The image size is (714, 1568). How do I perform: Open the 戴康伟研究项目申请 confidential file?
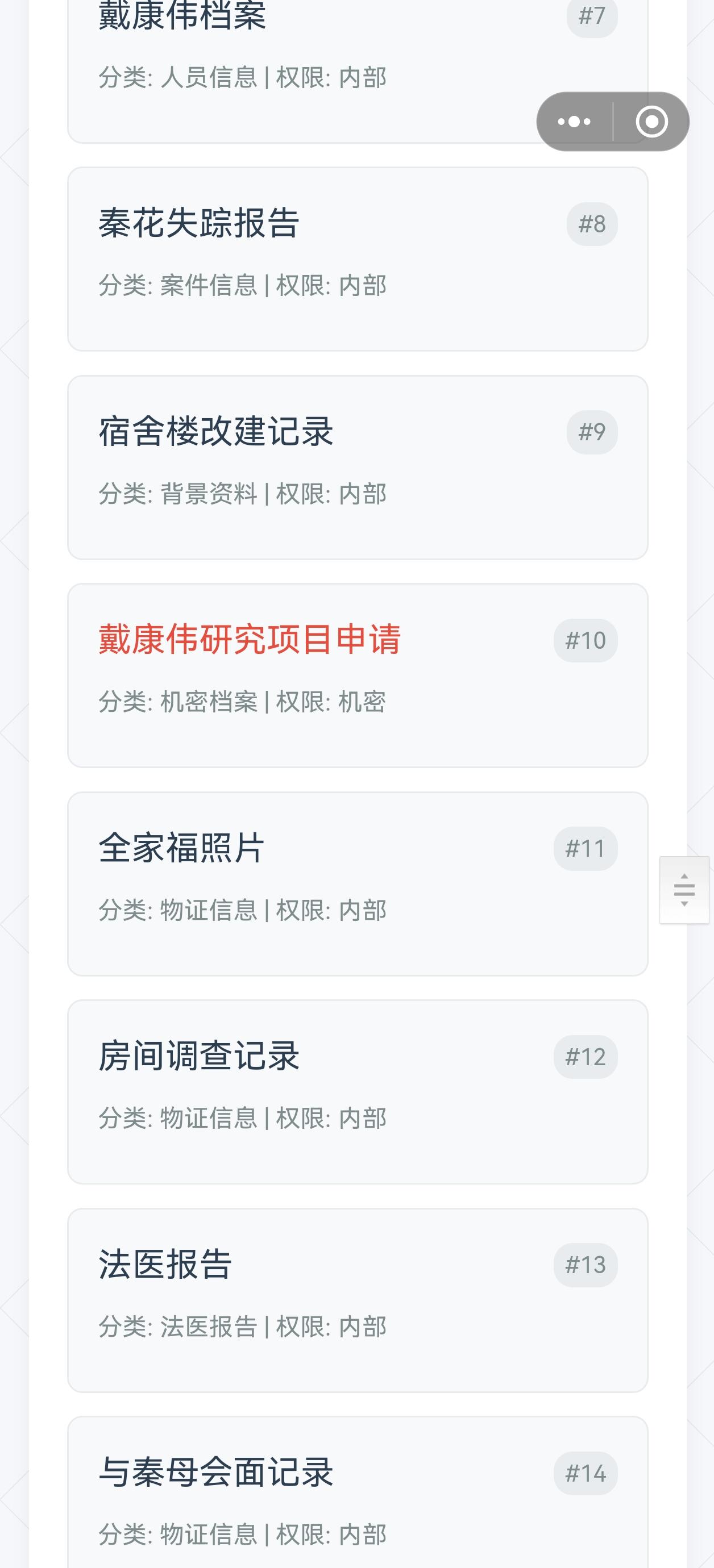coord(358,675)
